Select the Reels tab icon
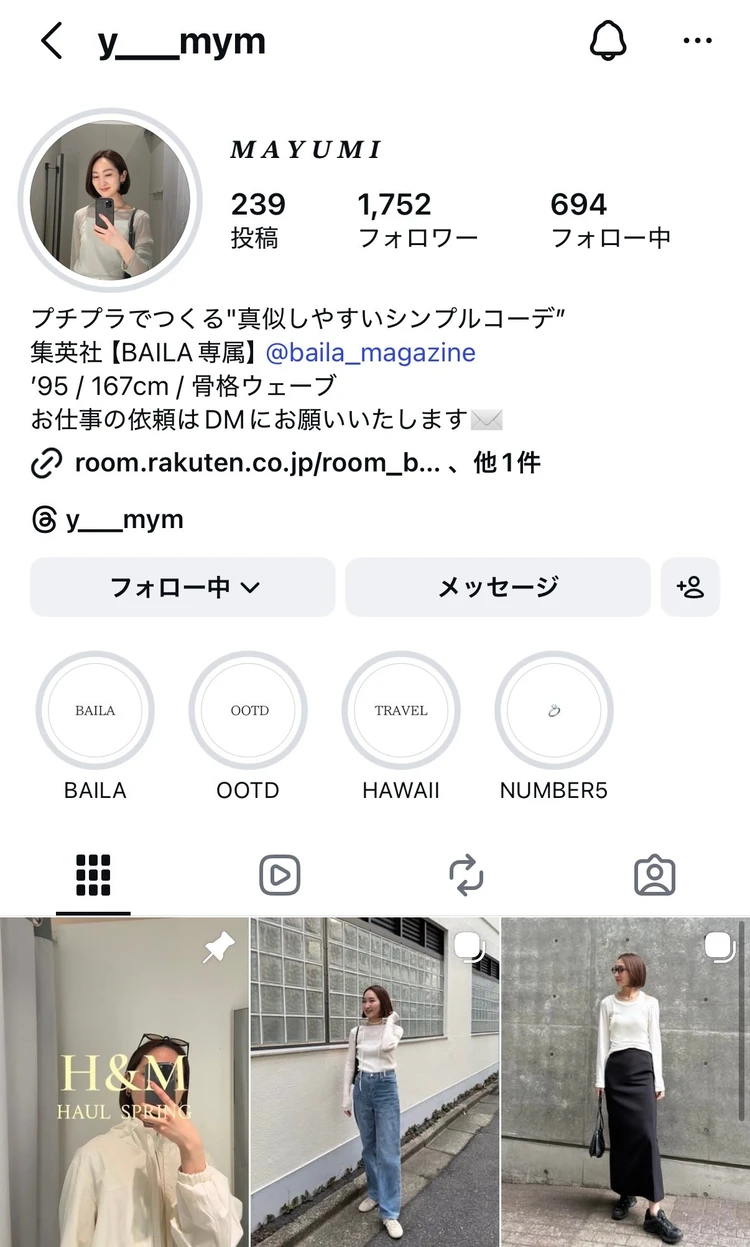 [x=280, y=874]
